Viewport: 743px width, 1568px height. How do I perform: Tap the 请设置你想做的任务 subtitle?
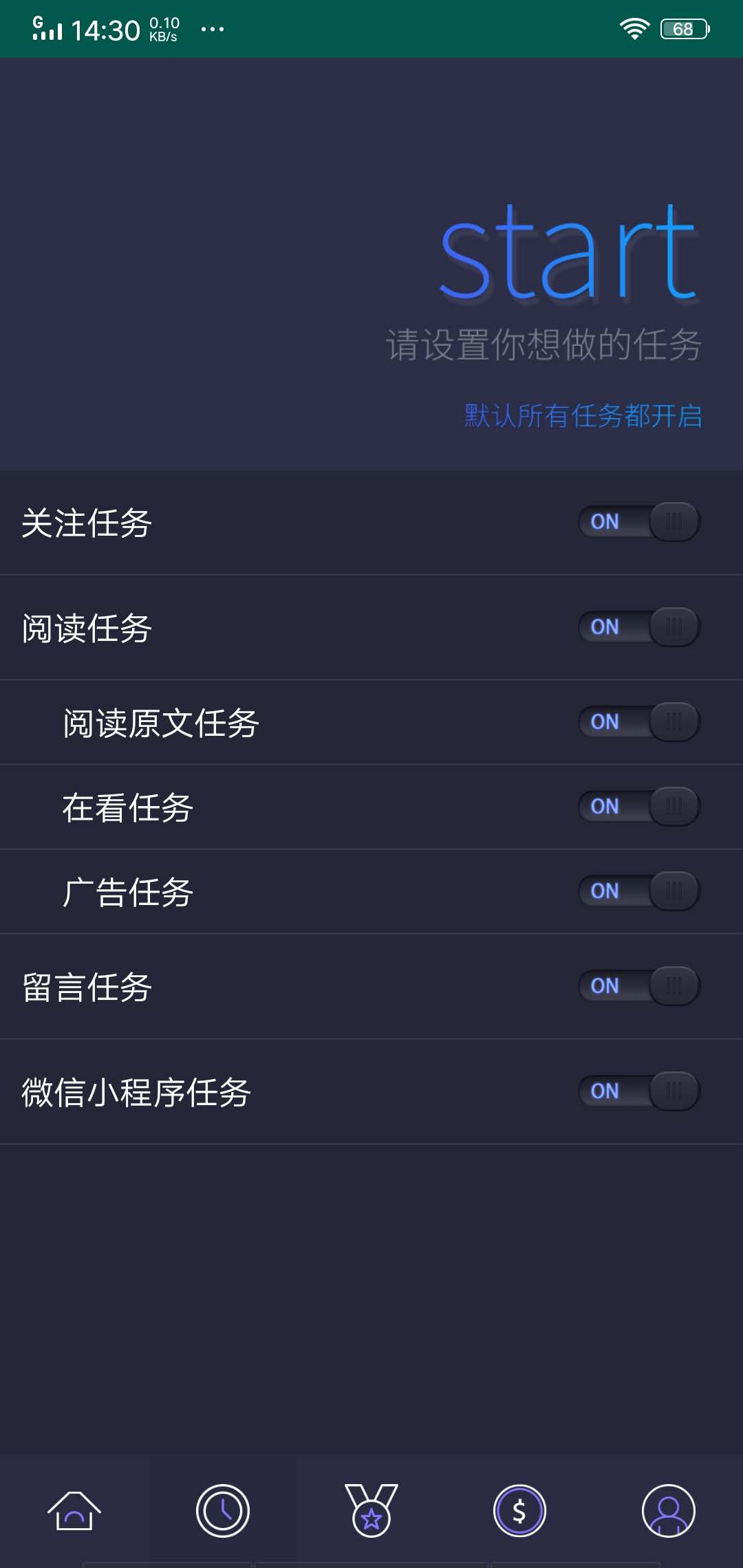pos(543,342)
